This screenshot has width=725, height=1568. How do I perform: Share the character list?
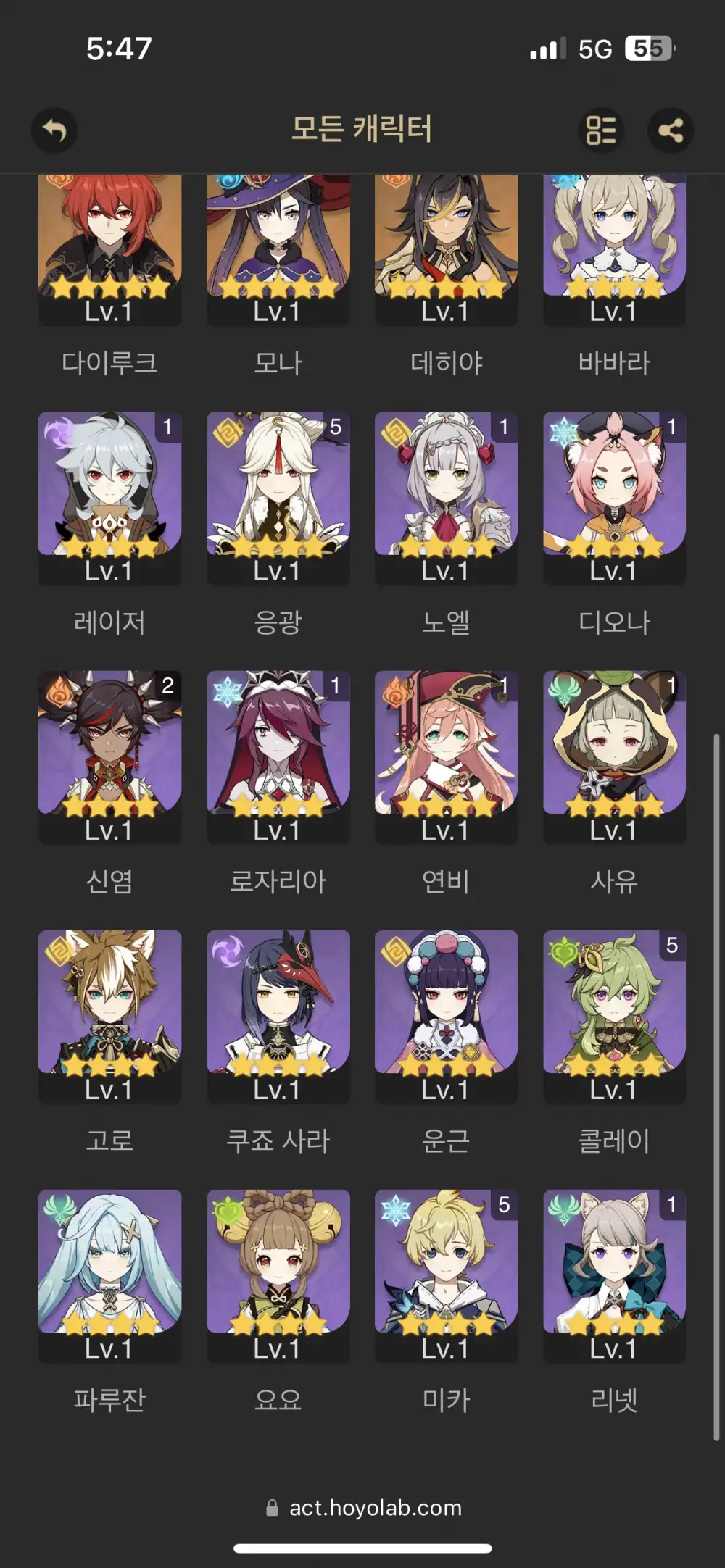coord(671,130)
